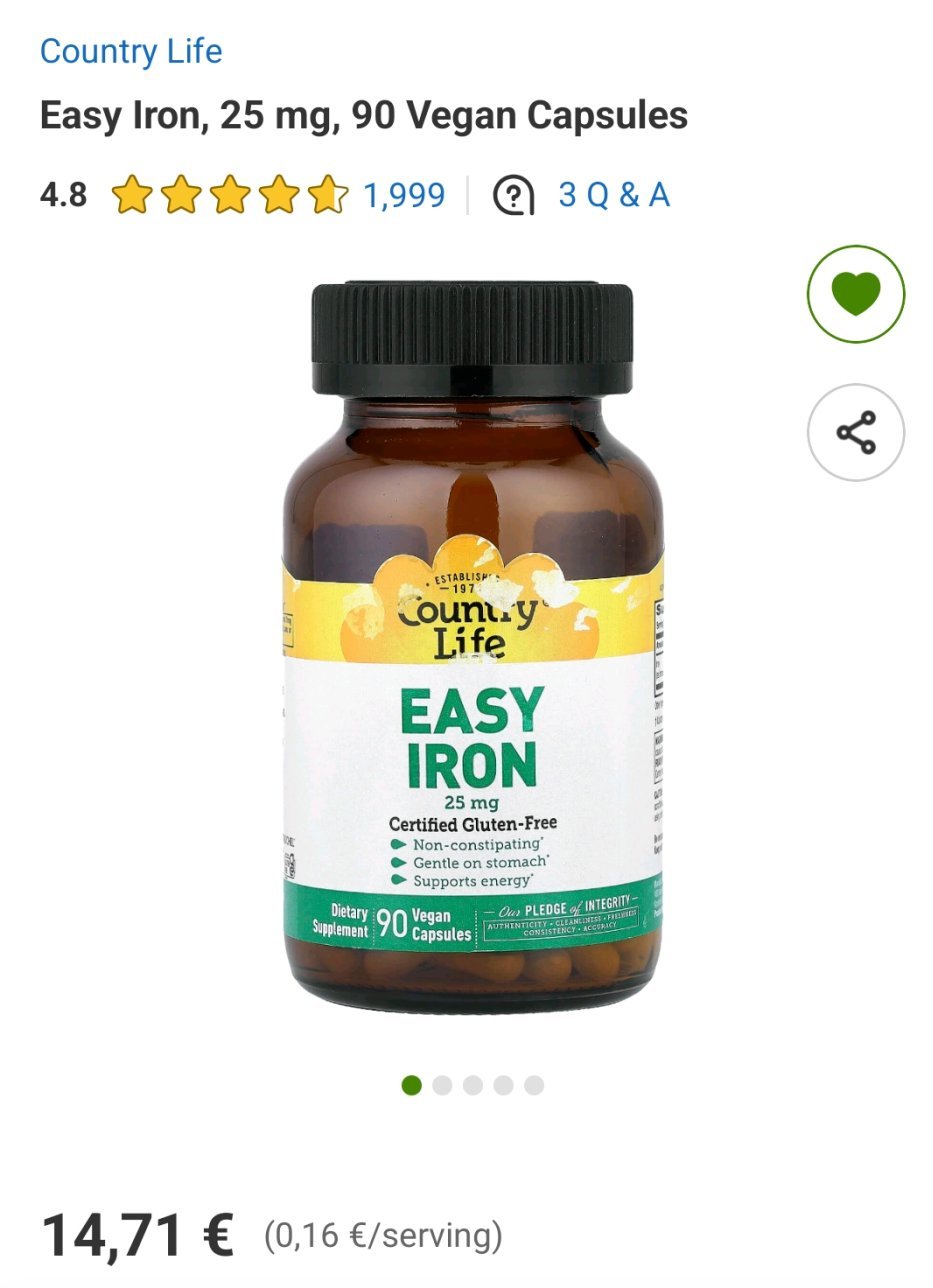933x1288 pixels.
Task: Open the 1,999 customer reviews
Action: (404, 194)
